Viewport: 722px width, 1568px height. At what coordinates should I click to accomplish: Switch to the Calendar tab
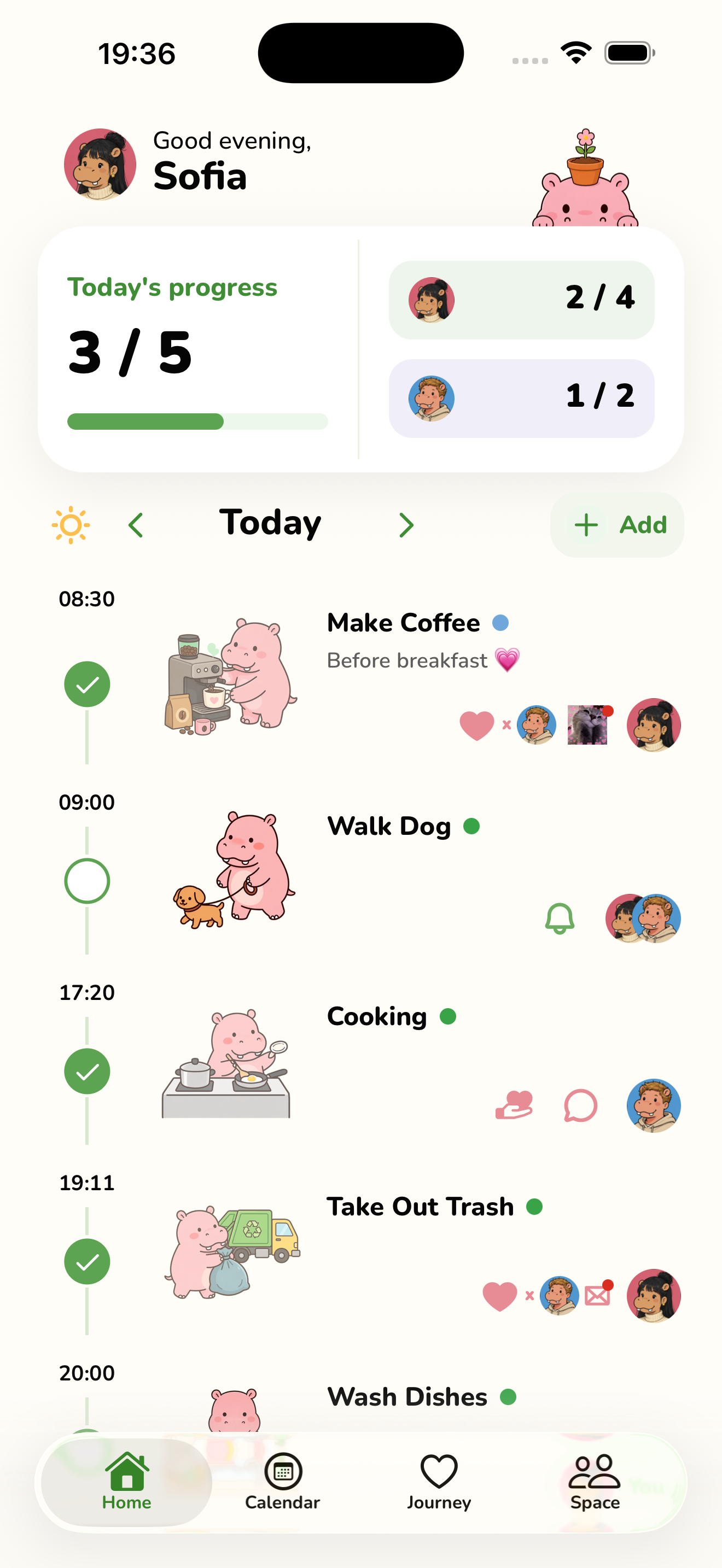click(x=282, y=1482)
